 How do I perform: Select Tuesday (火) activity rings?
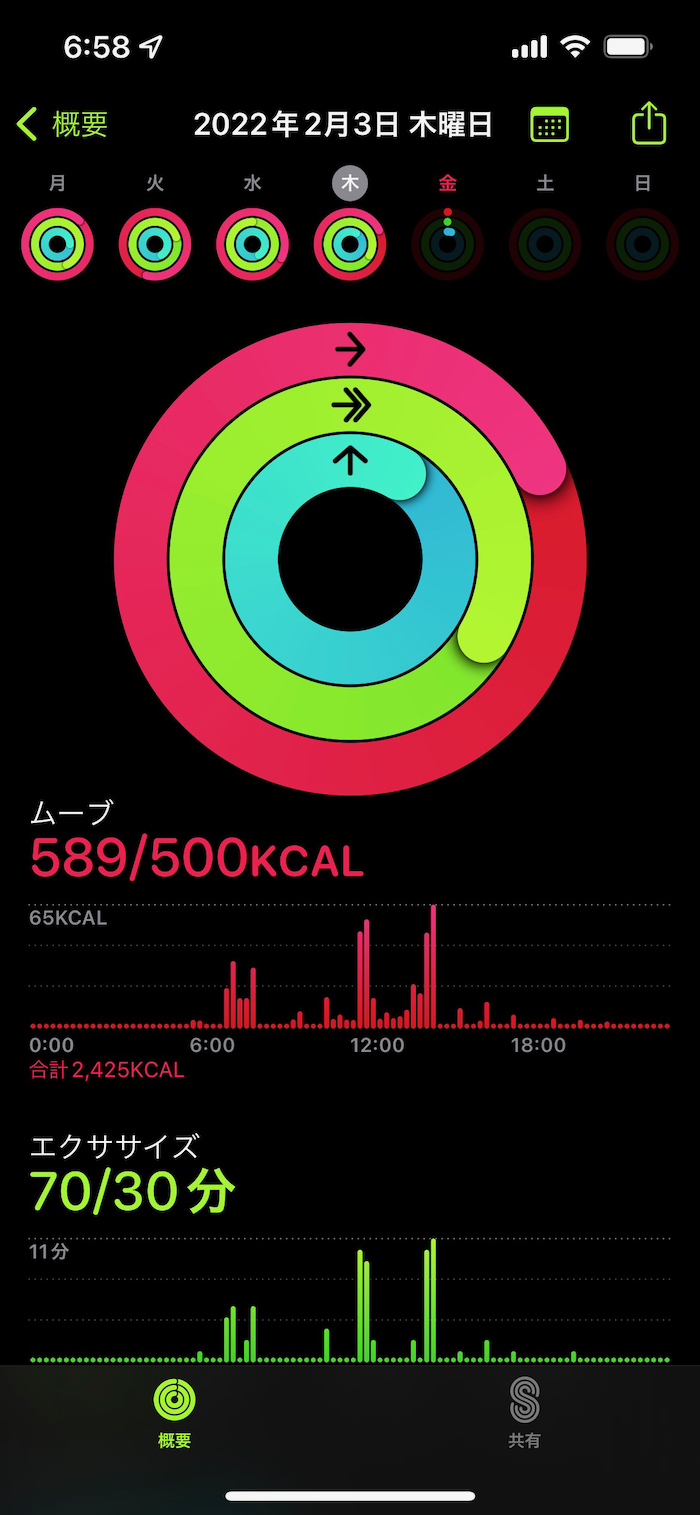click(x=155, y=244)
